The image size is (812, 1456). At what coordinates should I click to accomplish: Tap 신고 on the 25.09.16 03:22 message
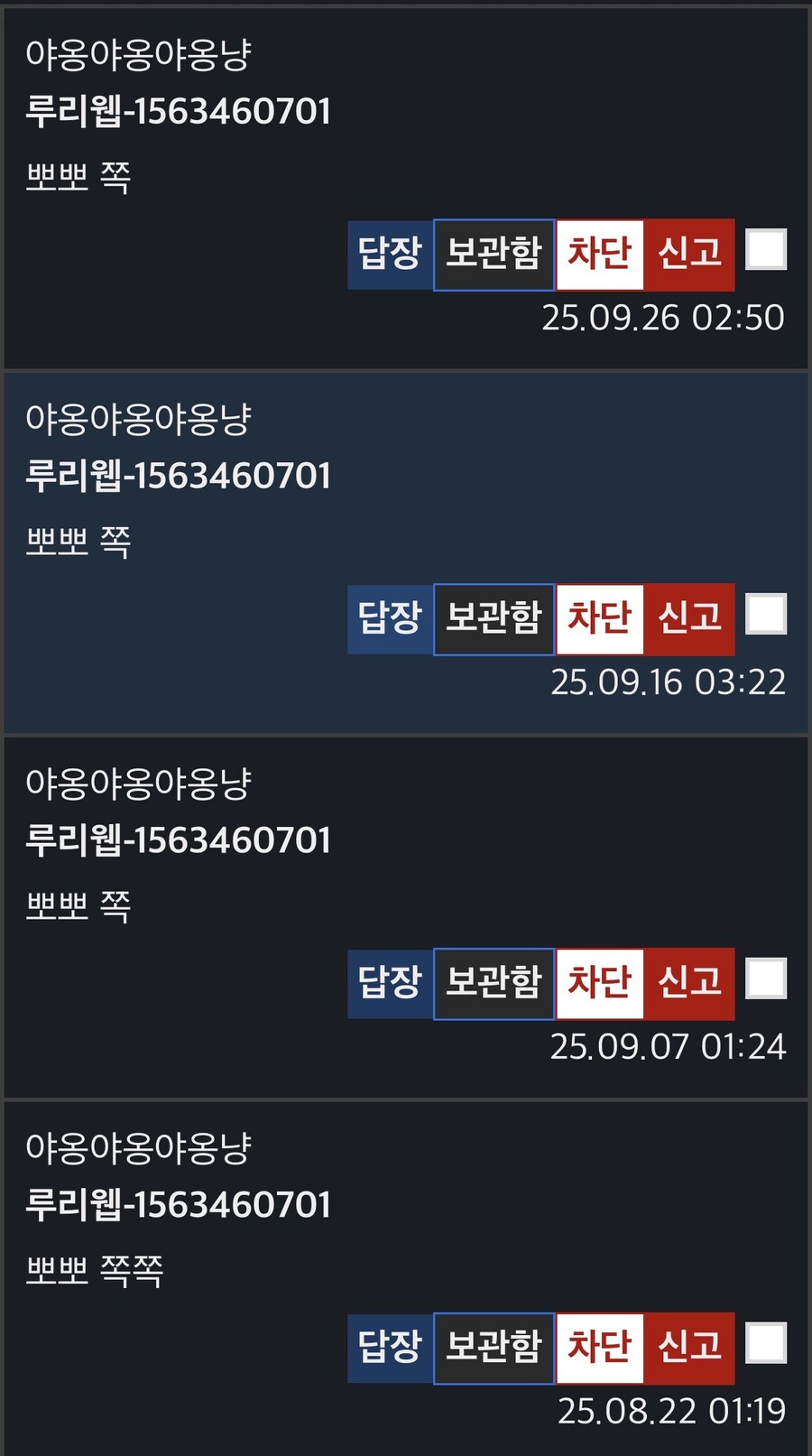point(689,618)
